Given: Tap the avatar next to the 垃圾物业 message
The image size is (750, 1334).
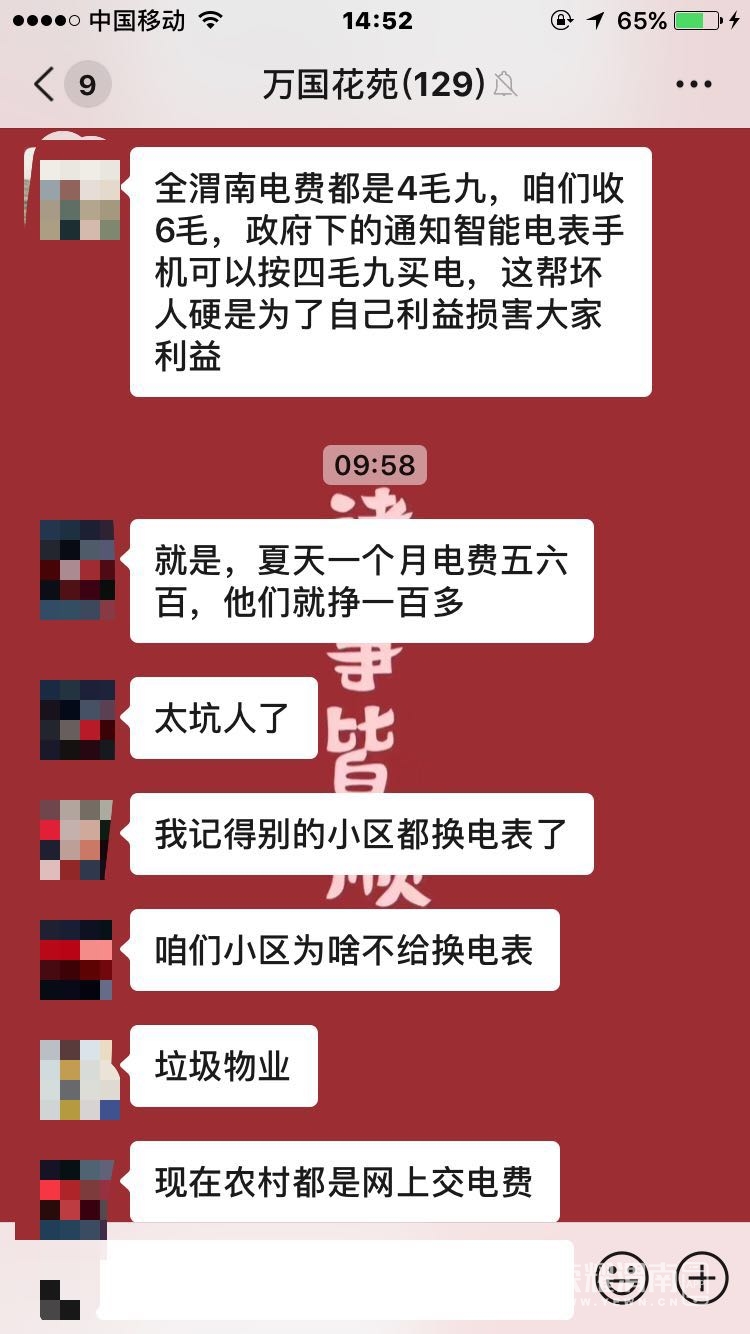Looking at the screenshot, I should pos(78,1067).
